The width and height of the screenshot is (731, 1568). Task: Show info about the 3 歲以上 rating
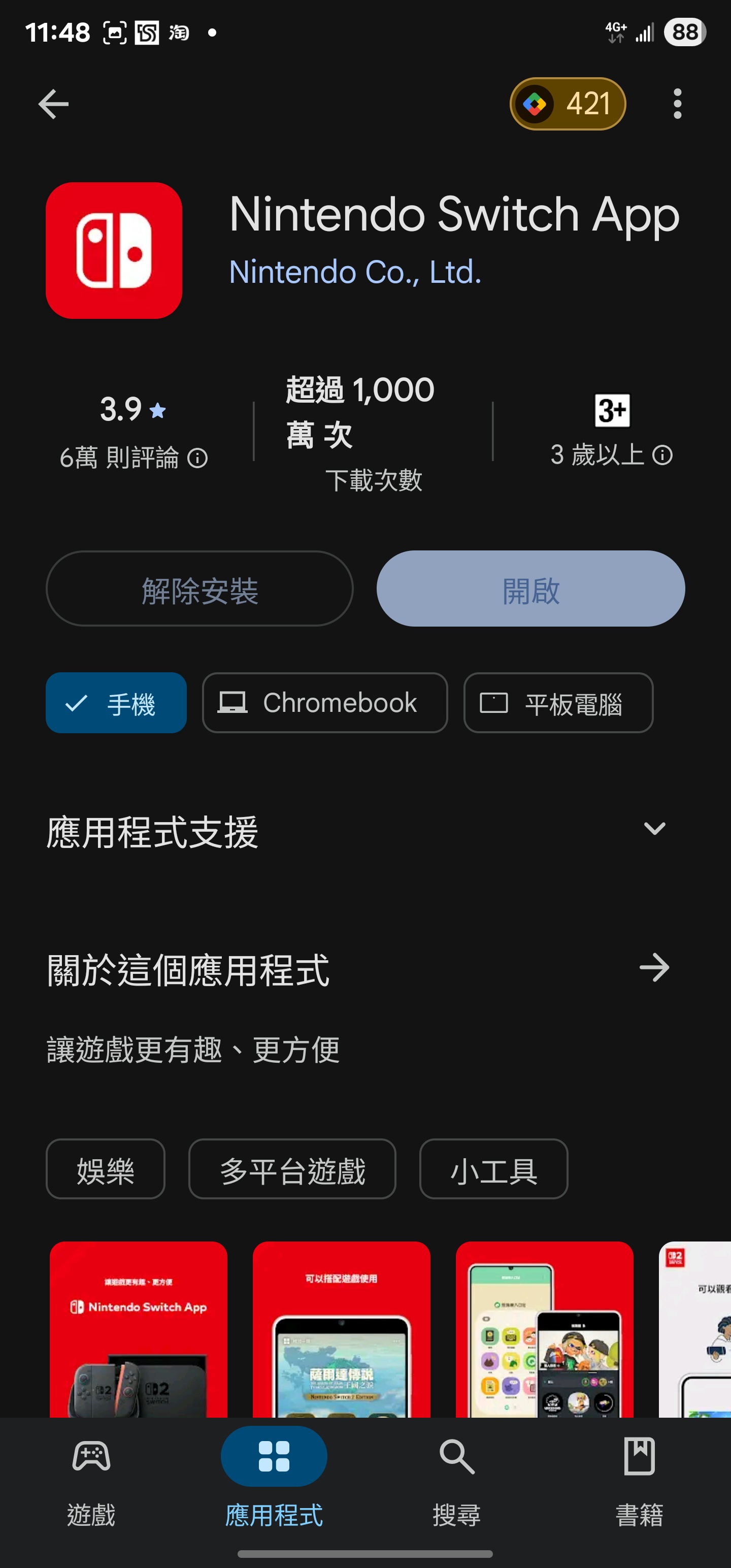(662, 455)
